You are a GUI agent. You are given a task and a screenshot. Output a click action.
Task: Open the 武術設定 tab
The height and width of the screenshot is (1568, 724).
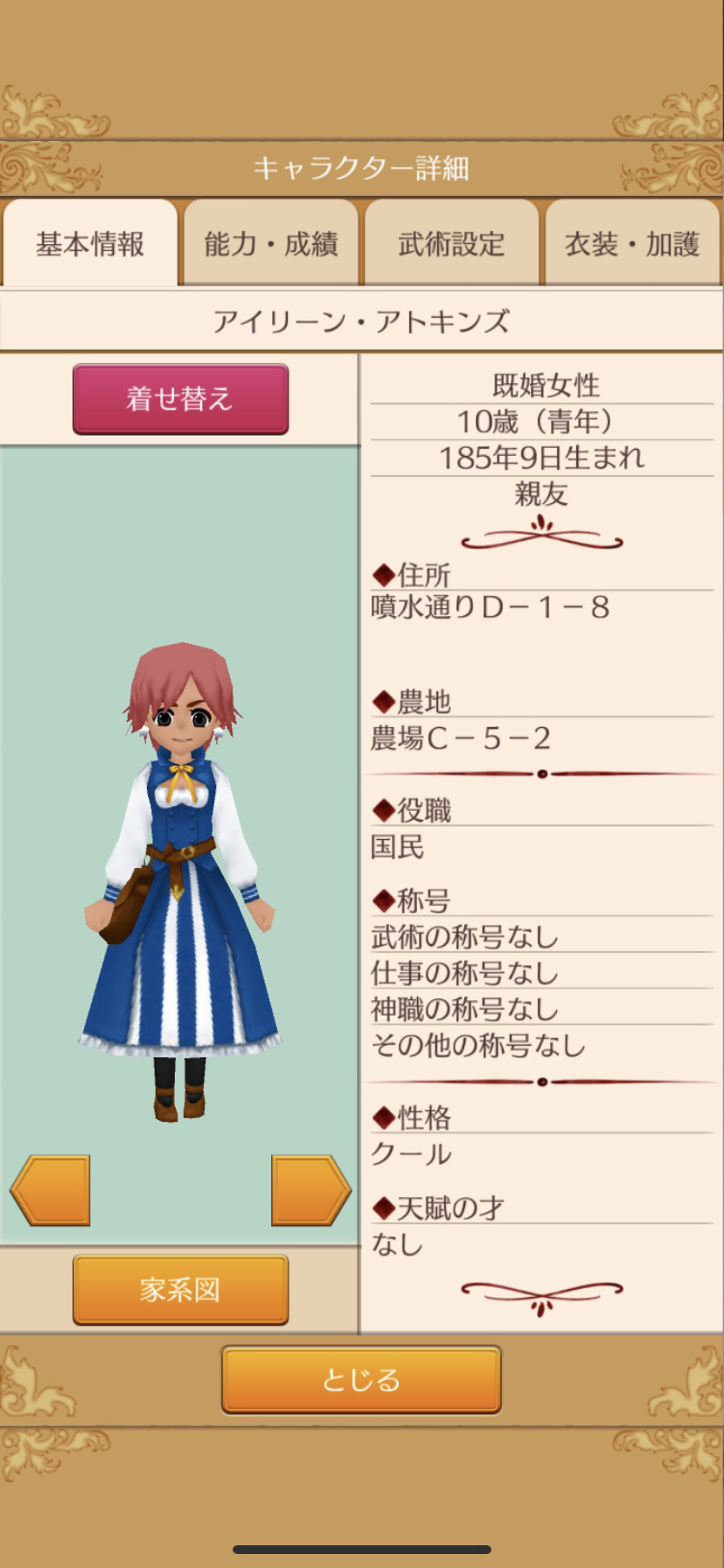451,243
